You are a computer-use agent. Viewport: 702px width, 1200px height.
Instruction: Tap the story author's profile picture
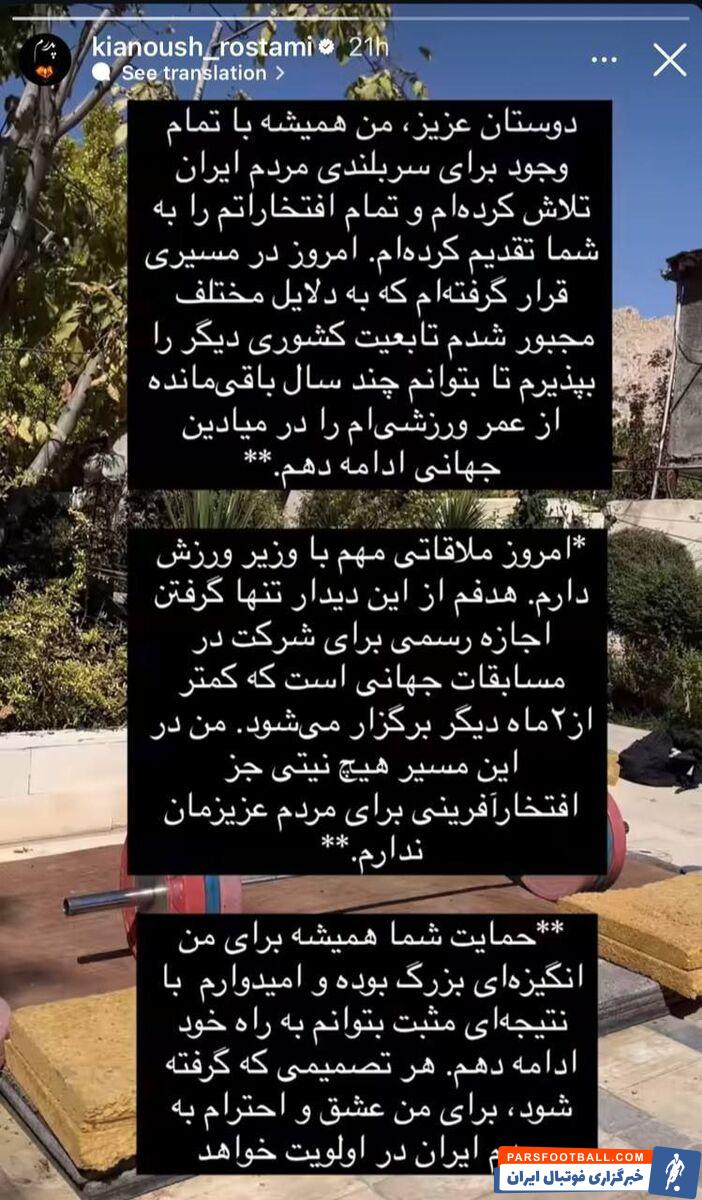click(x=45, y=59)
